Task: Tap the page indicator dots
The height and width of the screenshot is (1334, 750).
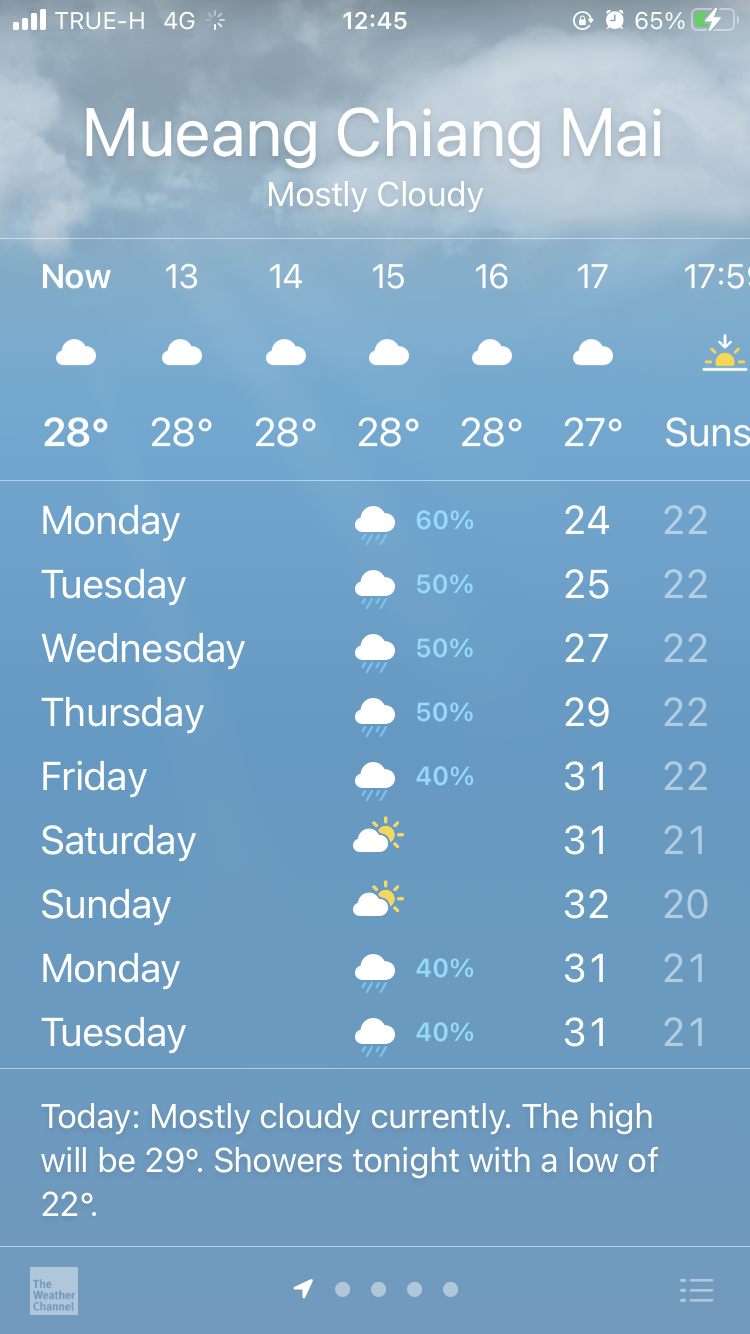Action: [x=376, y=1289]
